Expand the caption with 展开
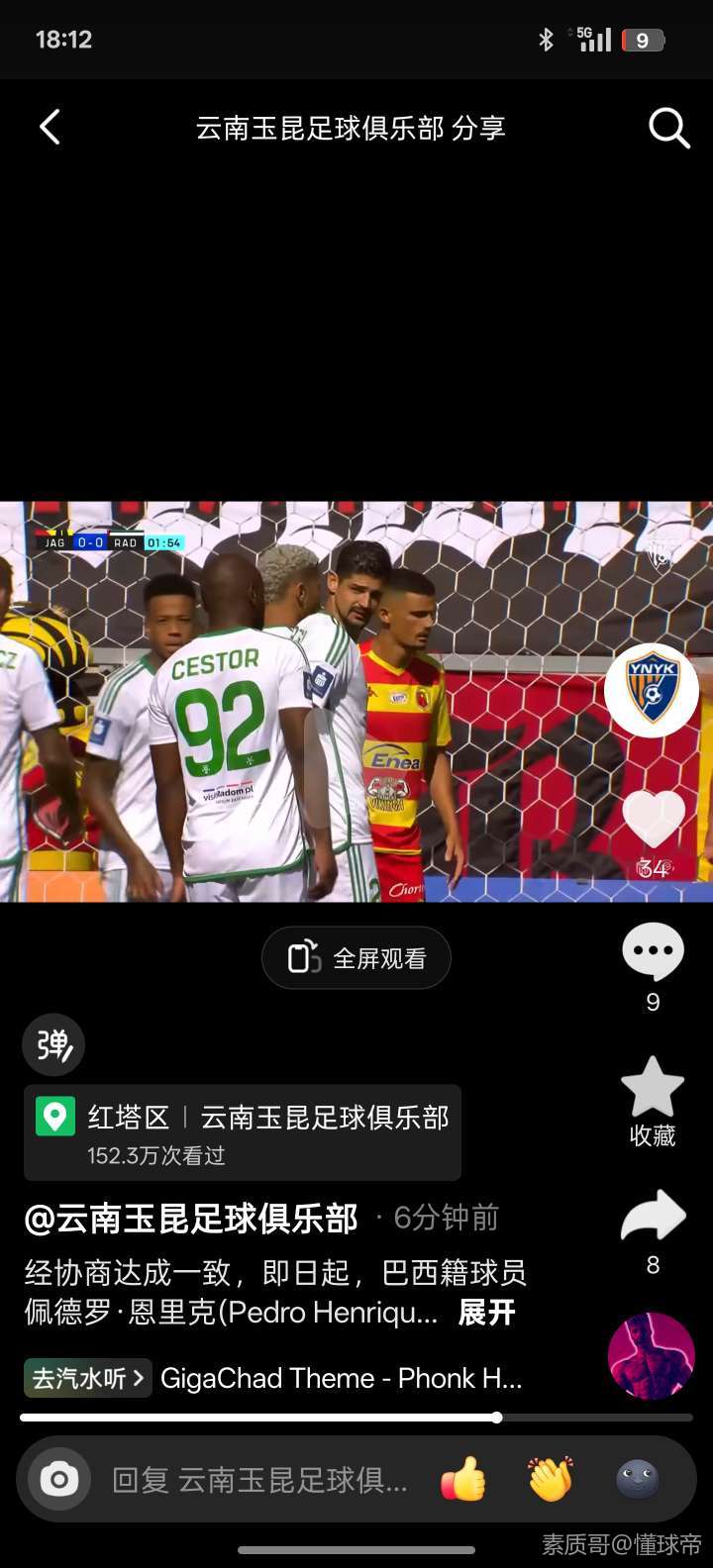Image resolution: width=713 pixels, height=1568 pixels. 486,1313
